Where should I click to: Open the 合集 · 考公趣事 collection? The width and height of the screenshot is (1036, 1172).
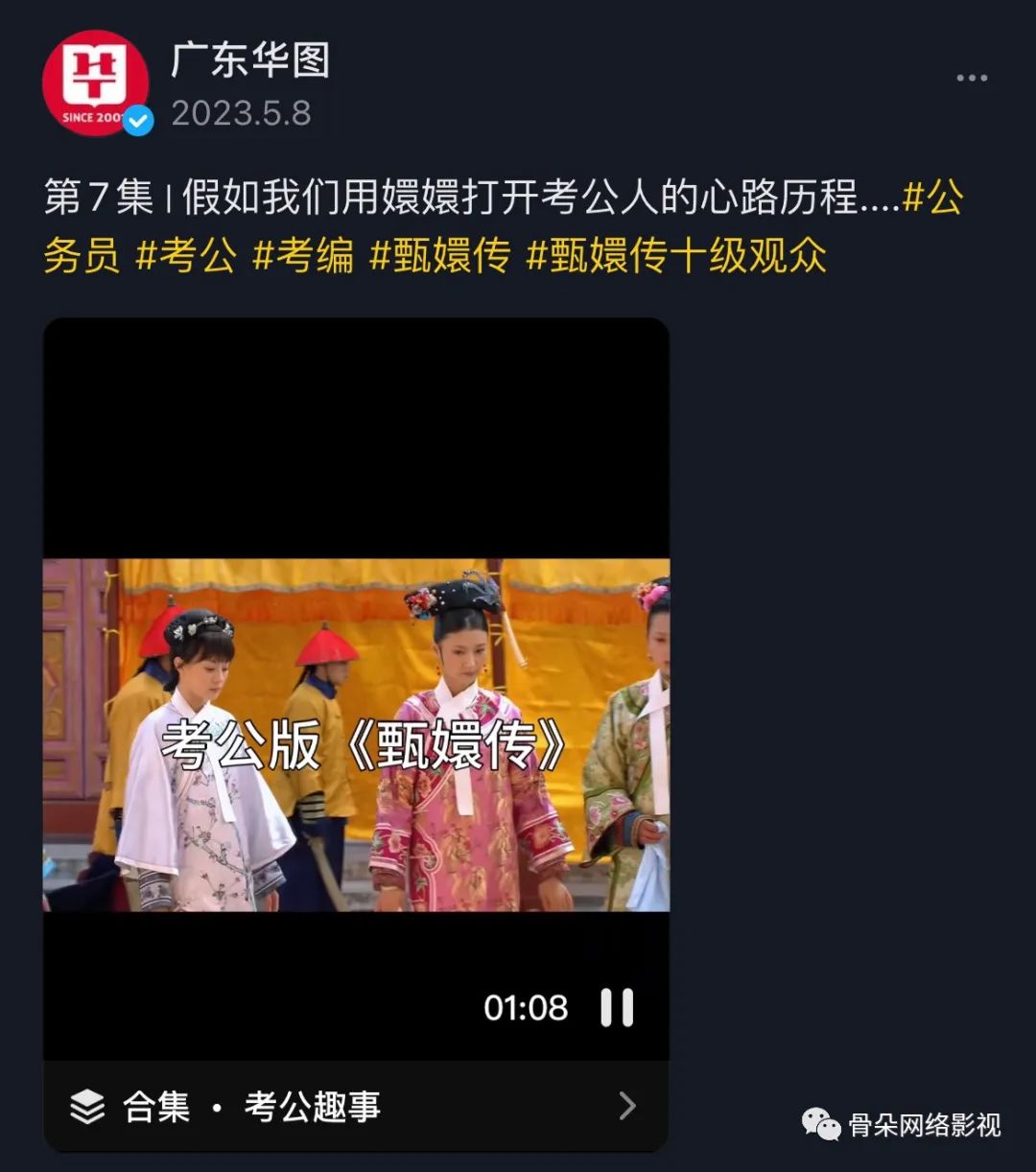click(356, 1106)
